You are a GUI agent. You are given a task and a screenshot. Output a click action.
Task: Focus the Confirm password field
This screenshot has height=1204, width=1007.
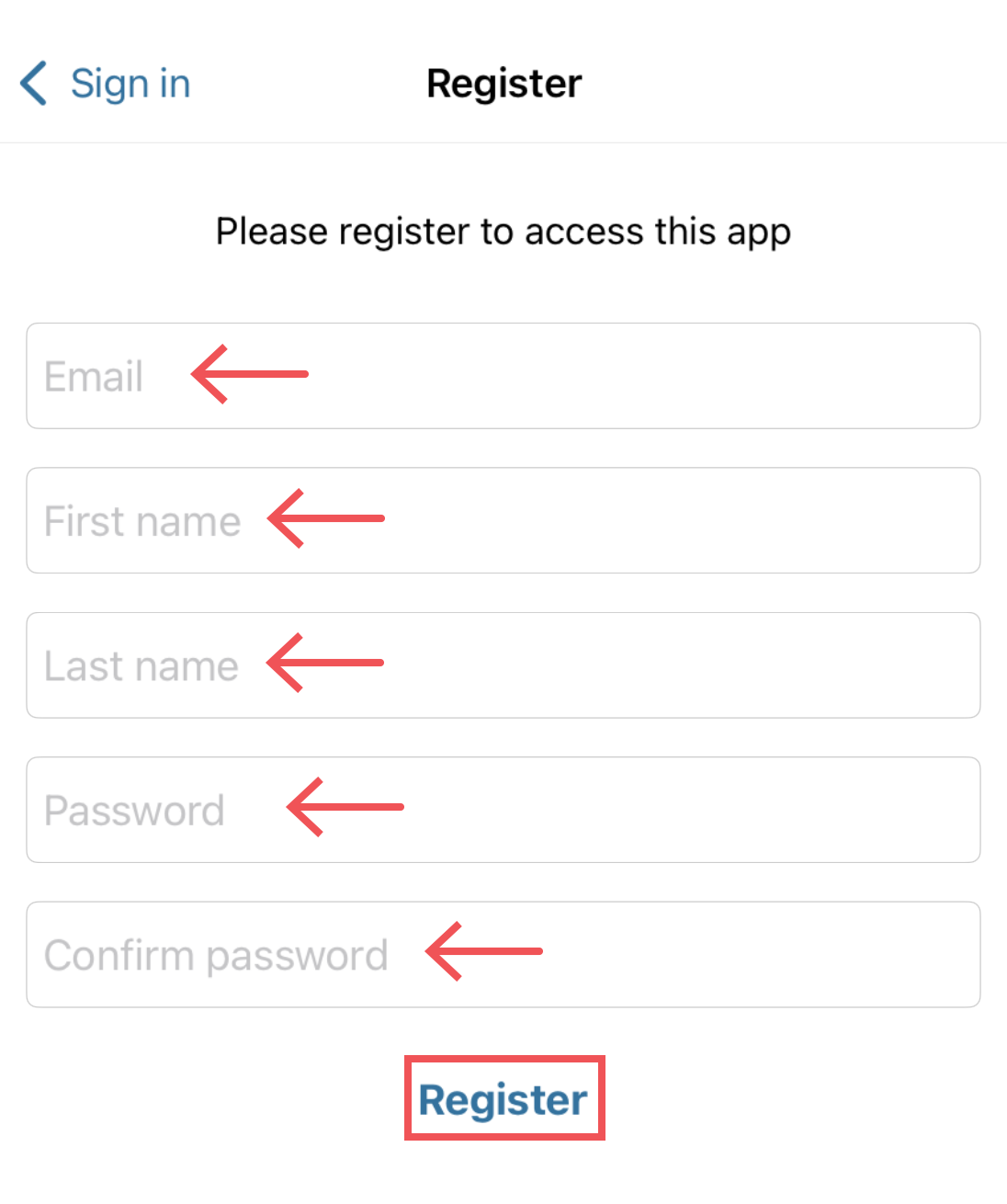503,954
